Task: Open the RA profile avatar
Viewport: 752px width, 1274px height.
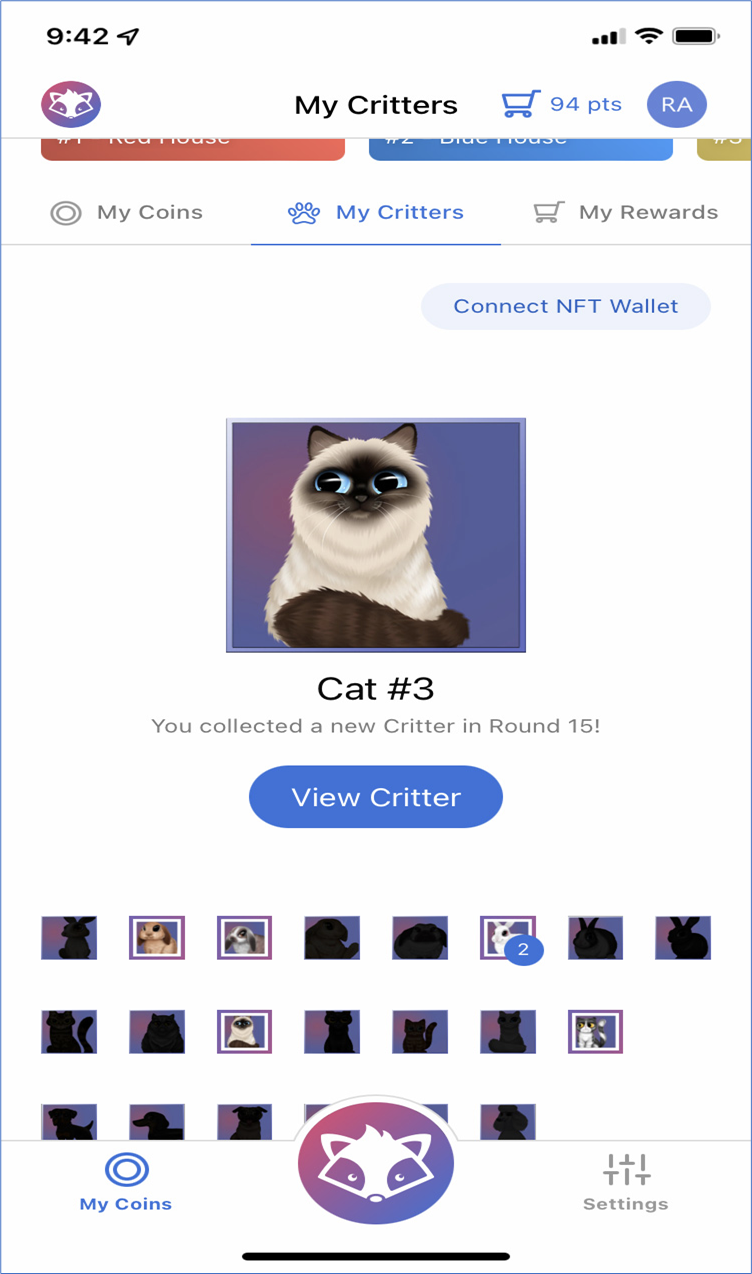Action: click(677, 104)
